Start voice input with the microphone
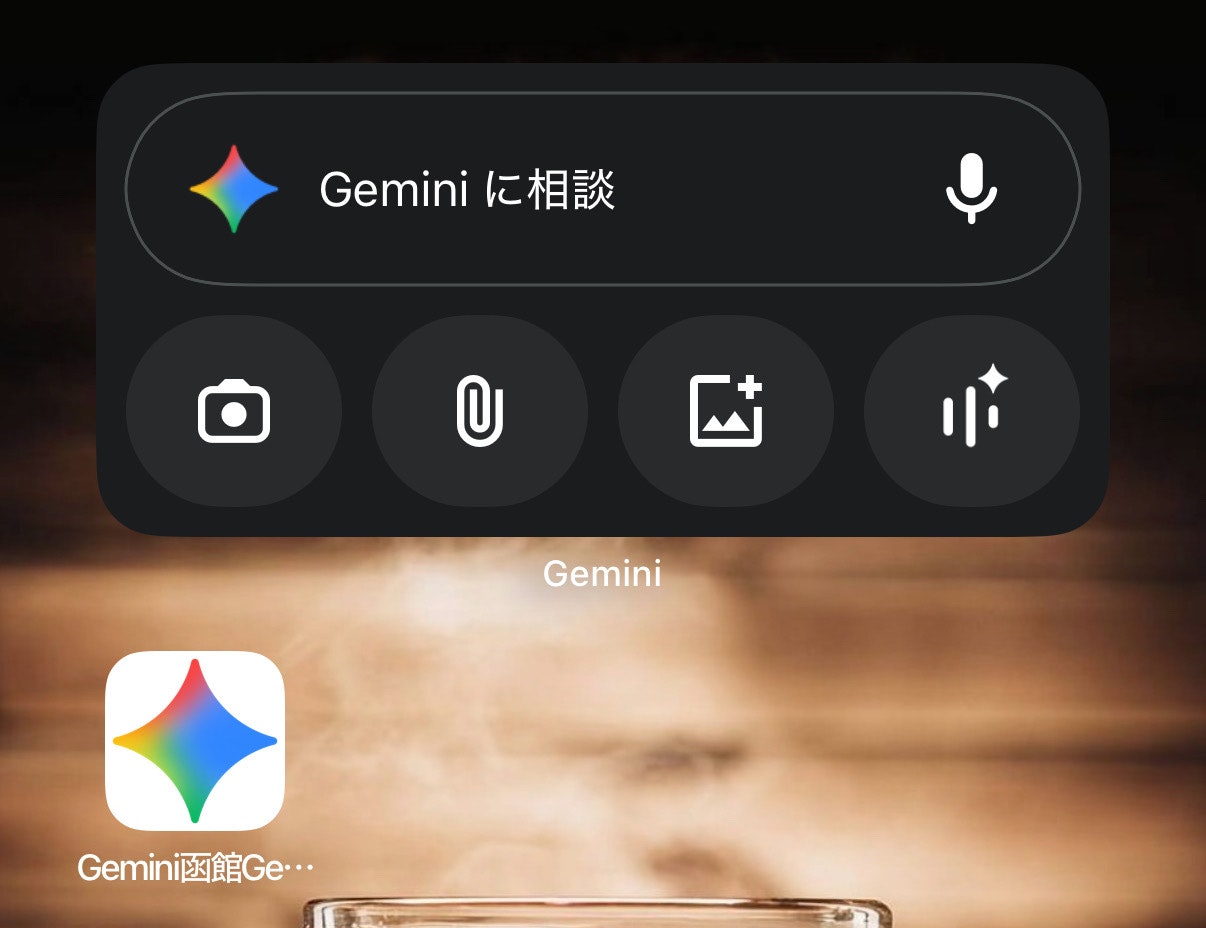The width and height of the screenshot is (1206, 928). coord(971,190)
